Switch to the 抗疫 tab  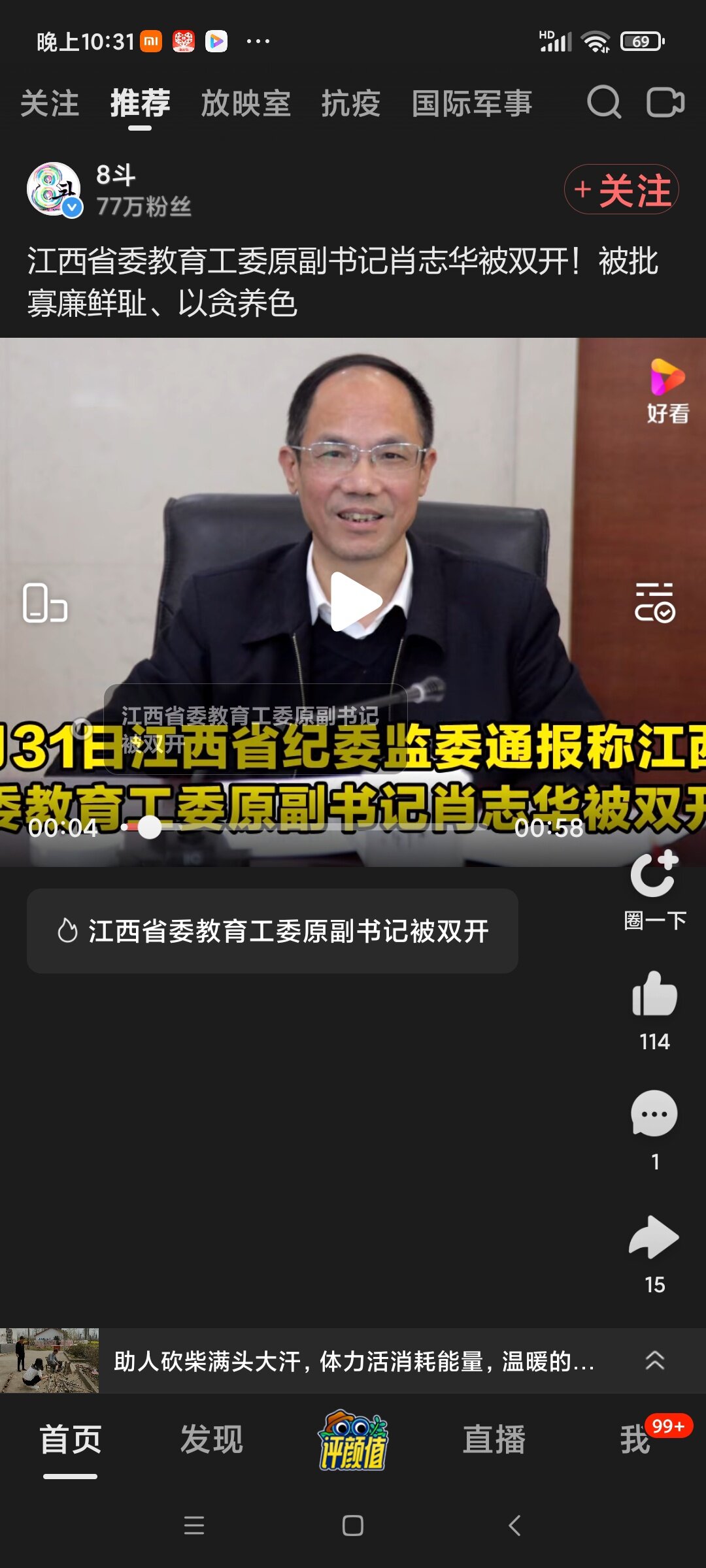[350, 104]
